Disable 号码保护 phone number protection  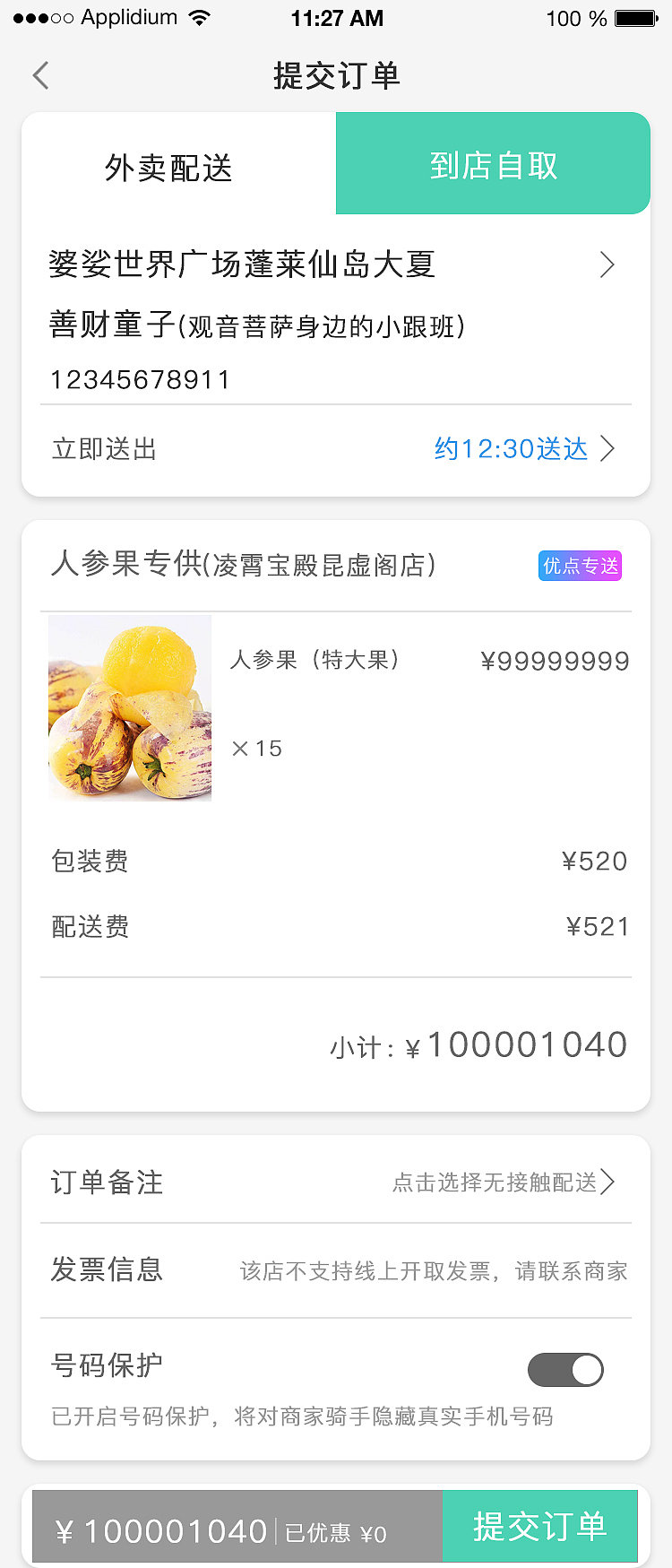click(565, 1370)
